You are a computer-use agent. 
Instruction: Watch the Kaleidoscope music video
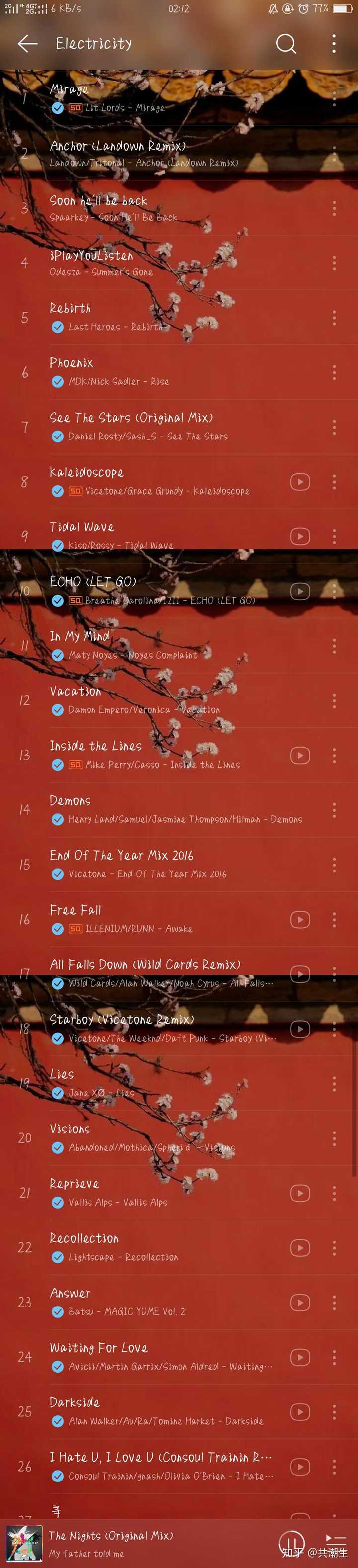(x=299, y=481)
